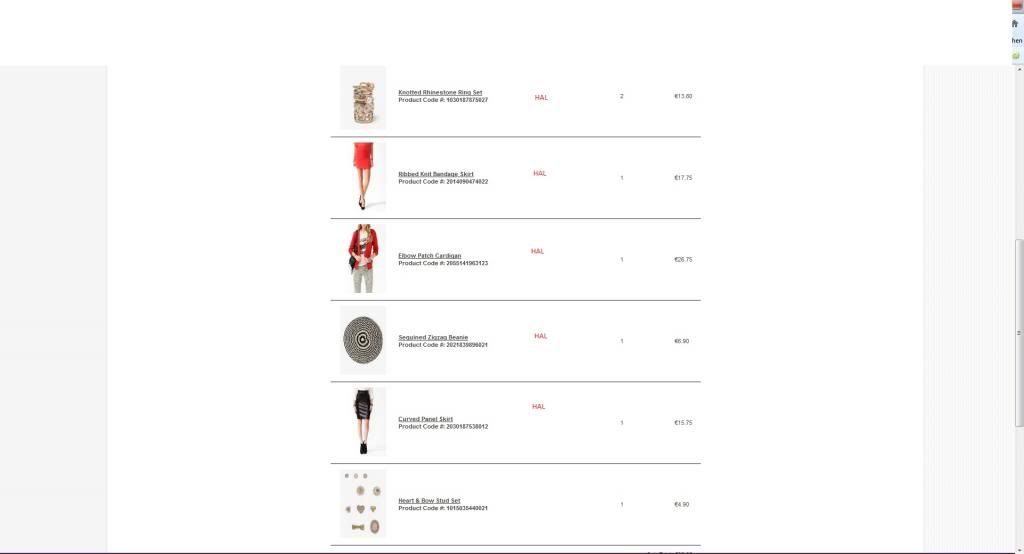Tap the red bandage skirt product image
This screenshot has height=554, width=1024.
(362, 177)
